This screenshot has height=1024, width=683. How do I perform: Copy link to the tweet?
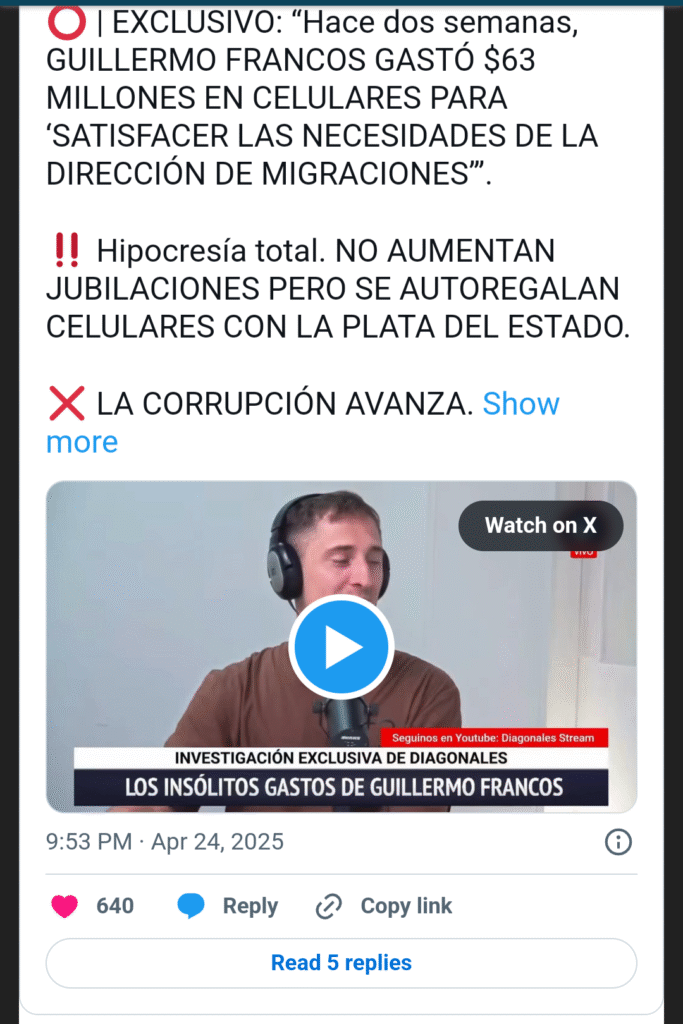(x=384, y=906)
